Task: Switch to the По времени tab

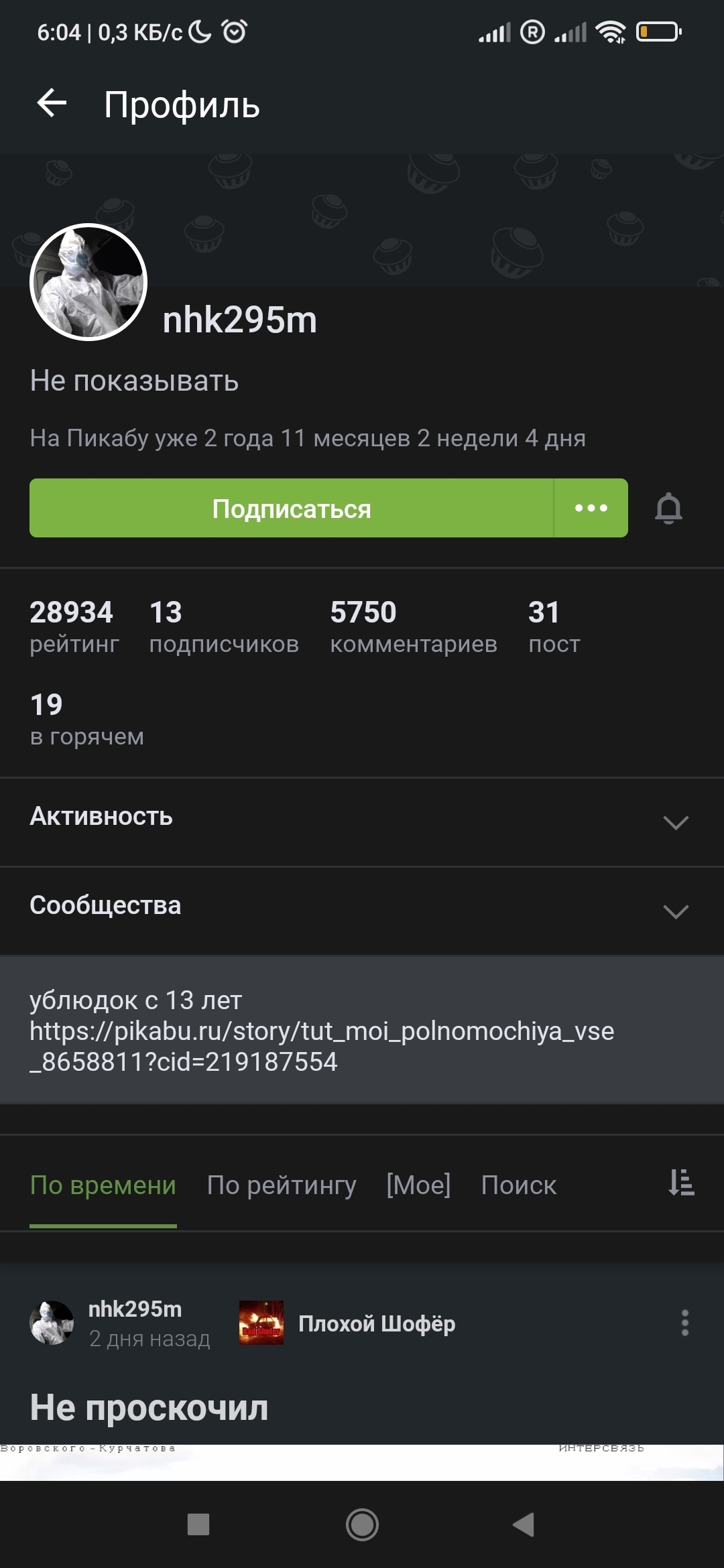Action: tap(103, 1185)
